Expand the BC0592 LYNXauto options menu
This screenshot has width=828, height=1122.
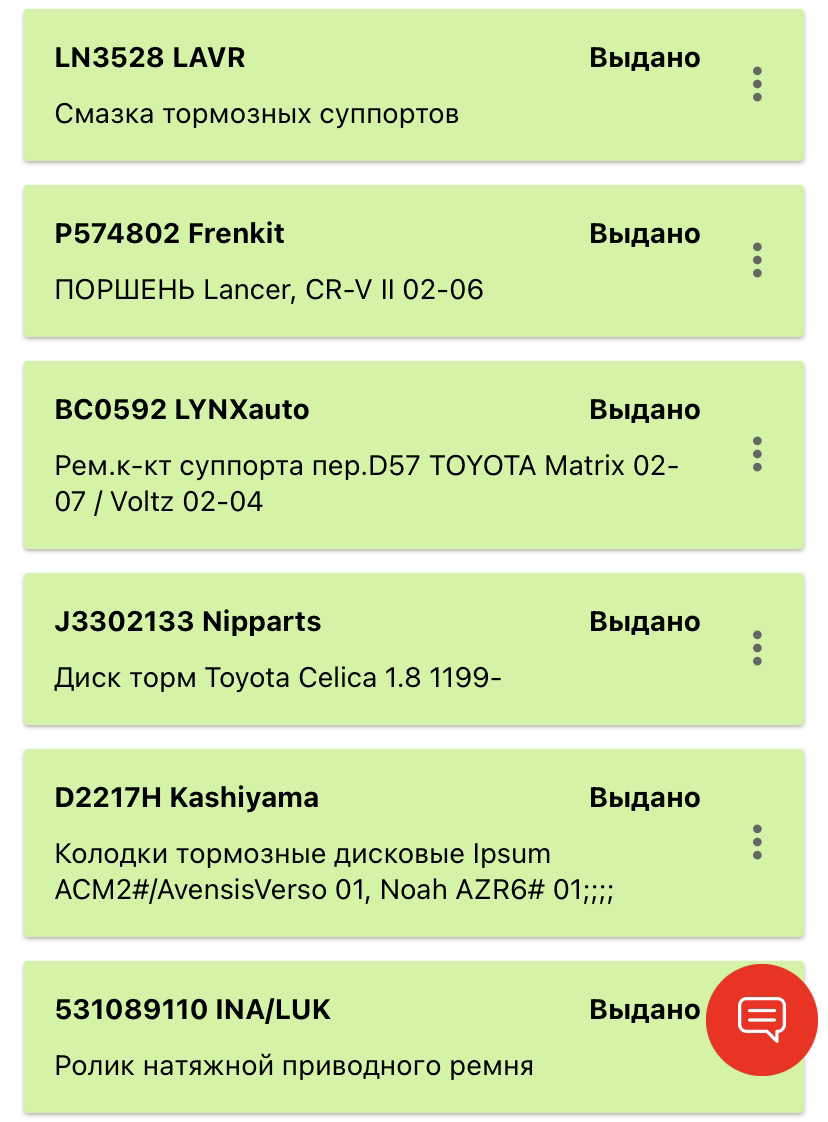(757, 454)
